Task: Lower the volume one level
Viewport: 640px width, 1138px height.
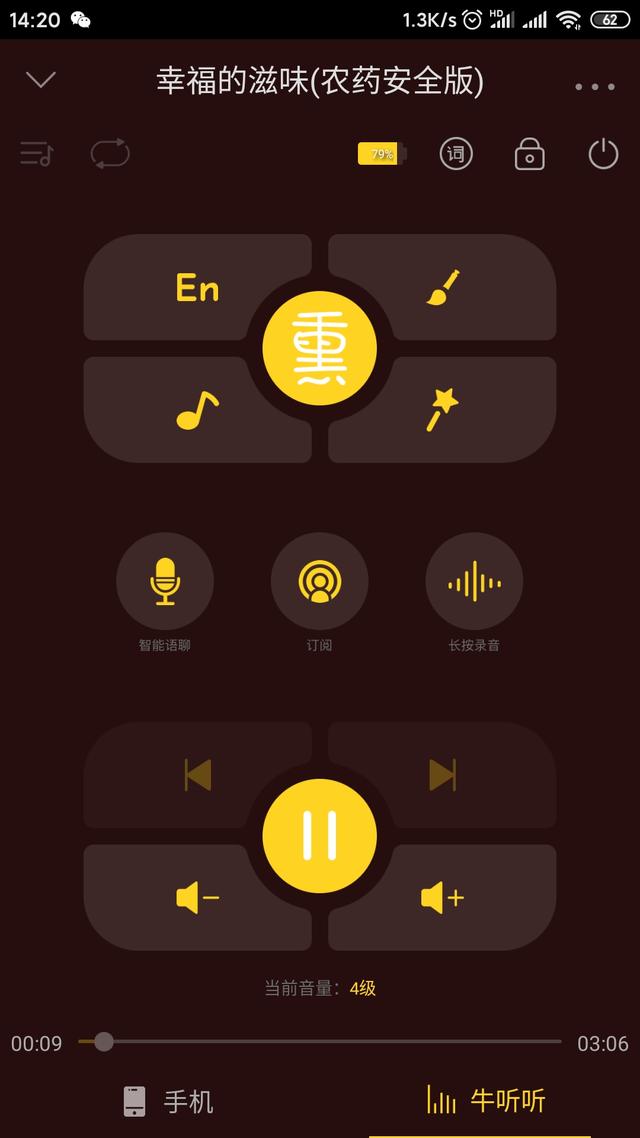Action: pos(197,898)
